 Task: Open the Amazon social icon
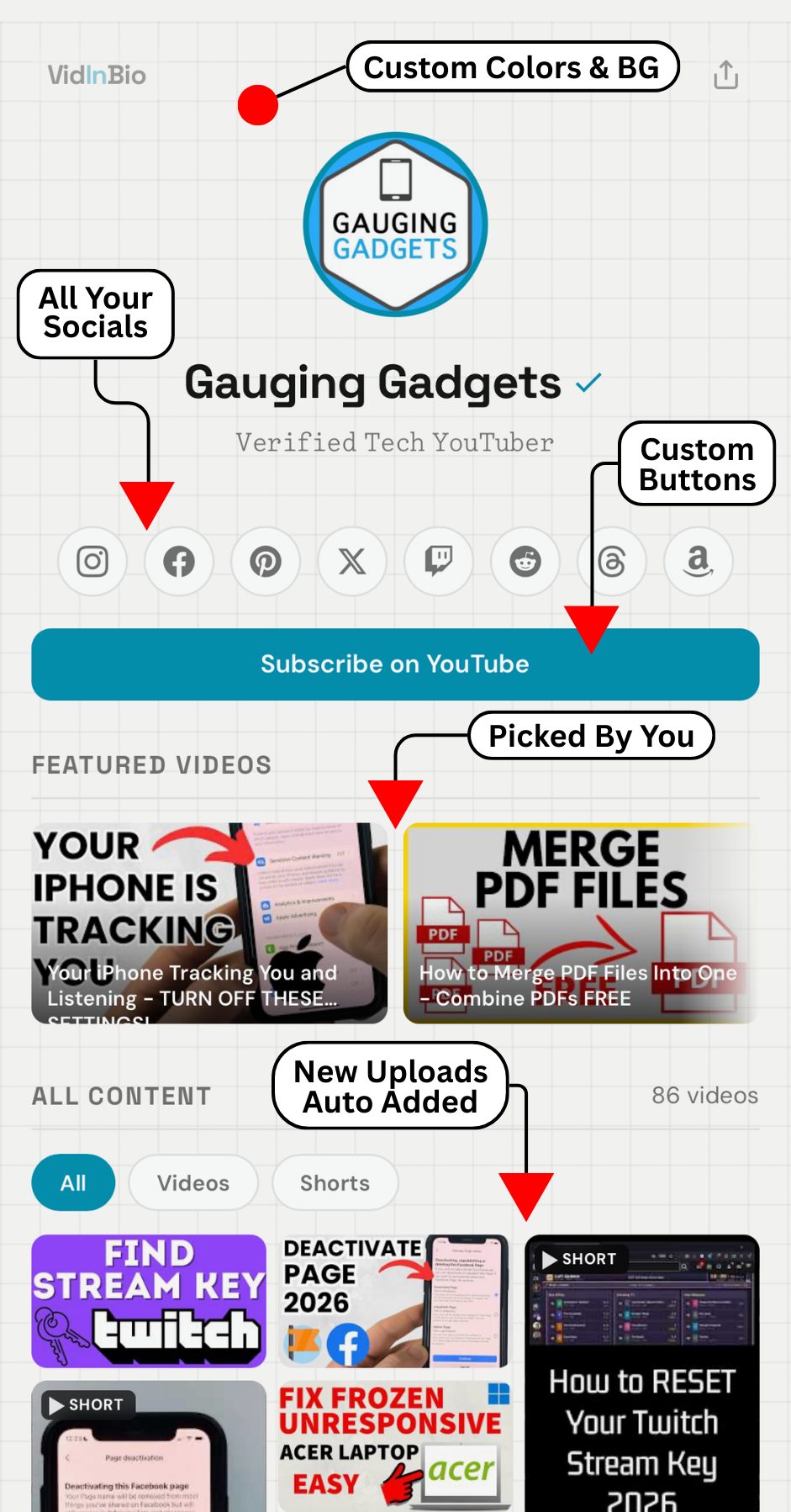click(698, 562)
